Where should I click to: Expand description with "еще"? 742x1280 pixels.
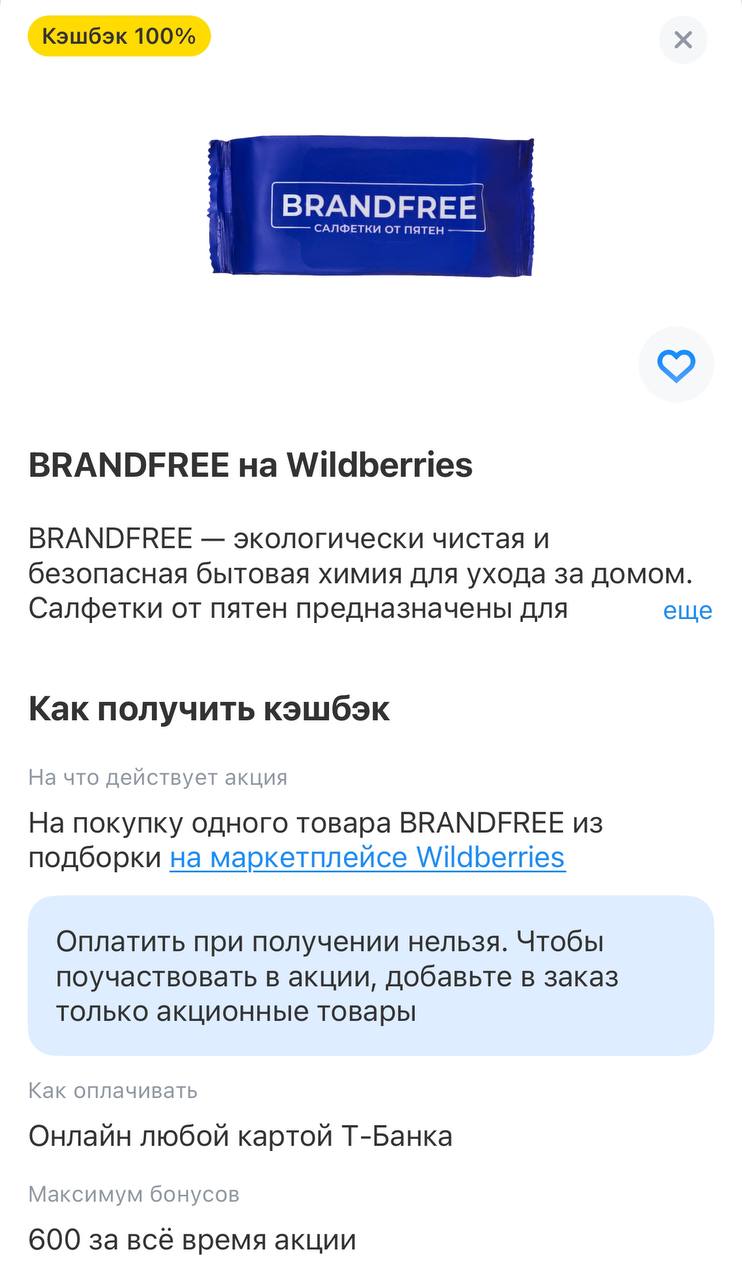tap(687, 610)
